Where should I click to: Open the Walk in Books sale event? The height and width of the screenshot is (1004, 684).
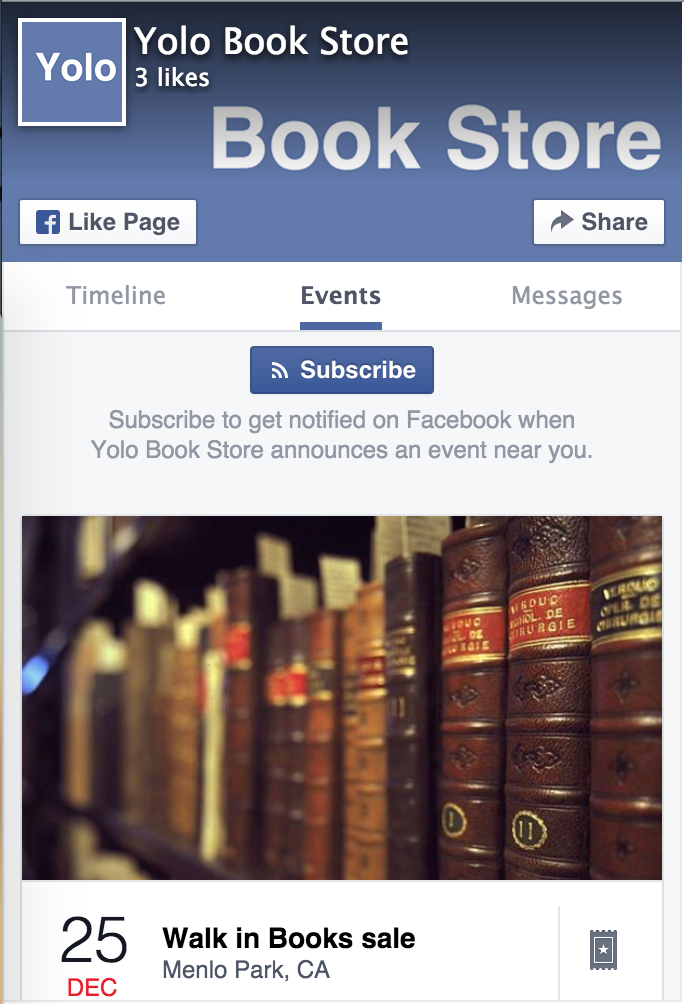point(288,939)
